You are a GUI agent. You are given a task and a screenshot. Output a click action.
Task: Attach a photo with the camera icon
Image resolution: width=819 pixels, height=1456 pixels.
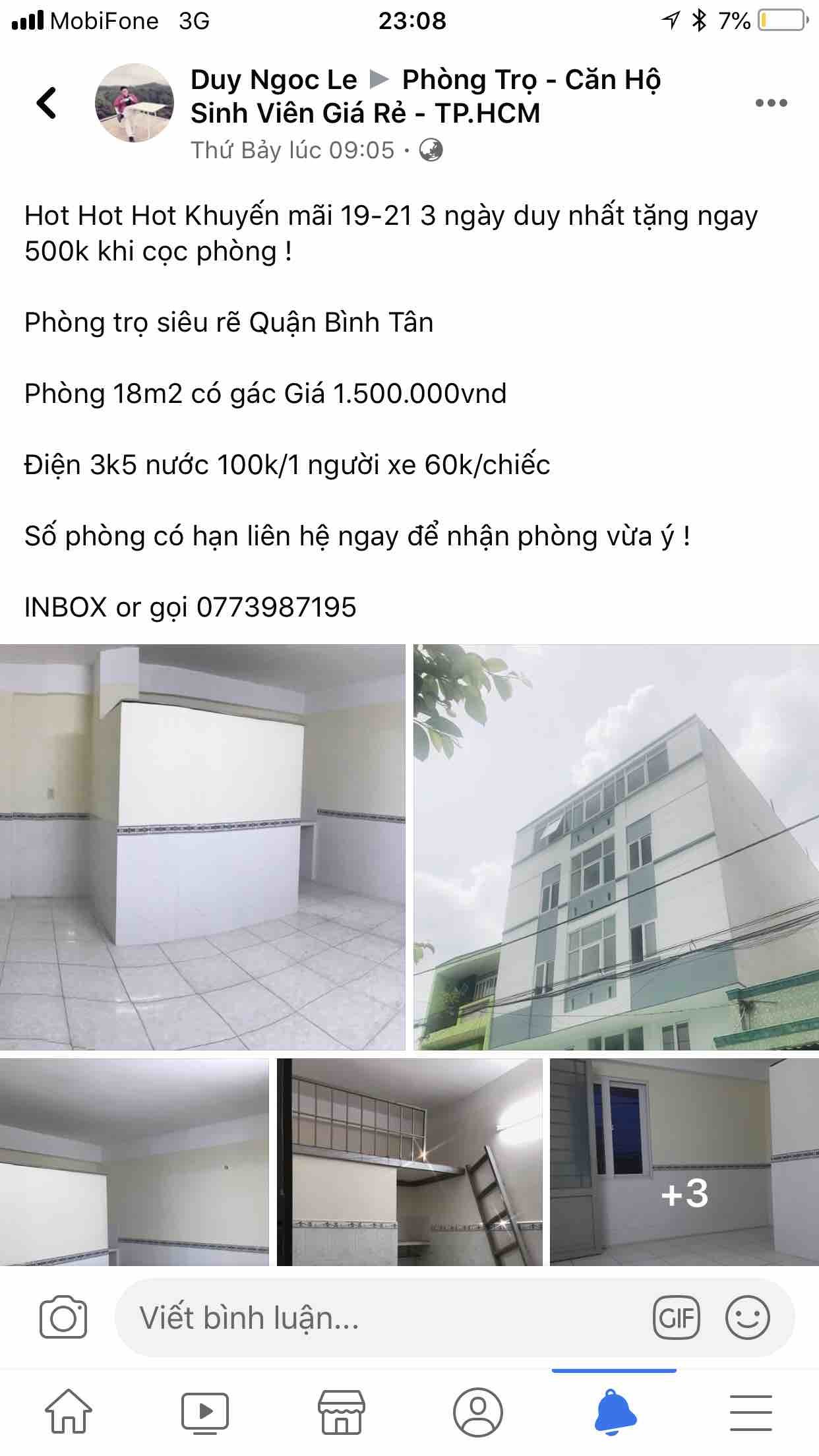pyautogui.click(x=63, y=1318)
